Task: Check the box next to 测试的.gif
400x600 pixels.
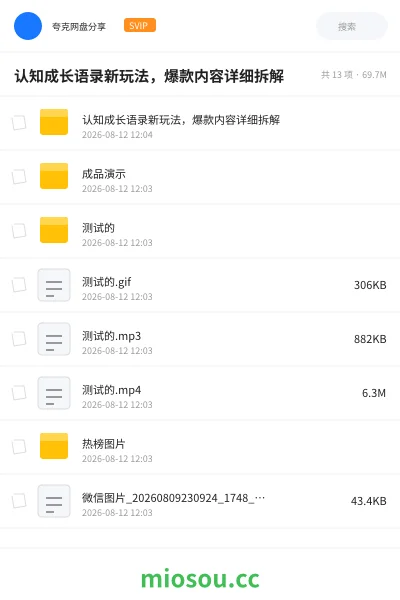Action: tap(19, 285)
